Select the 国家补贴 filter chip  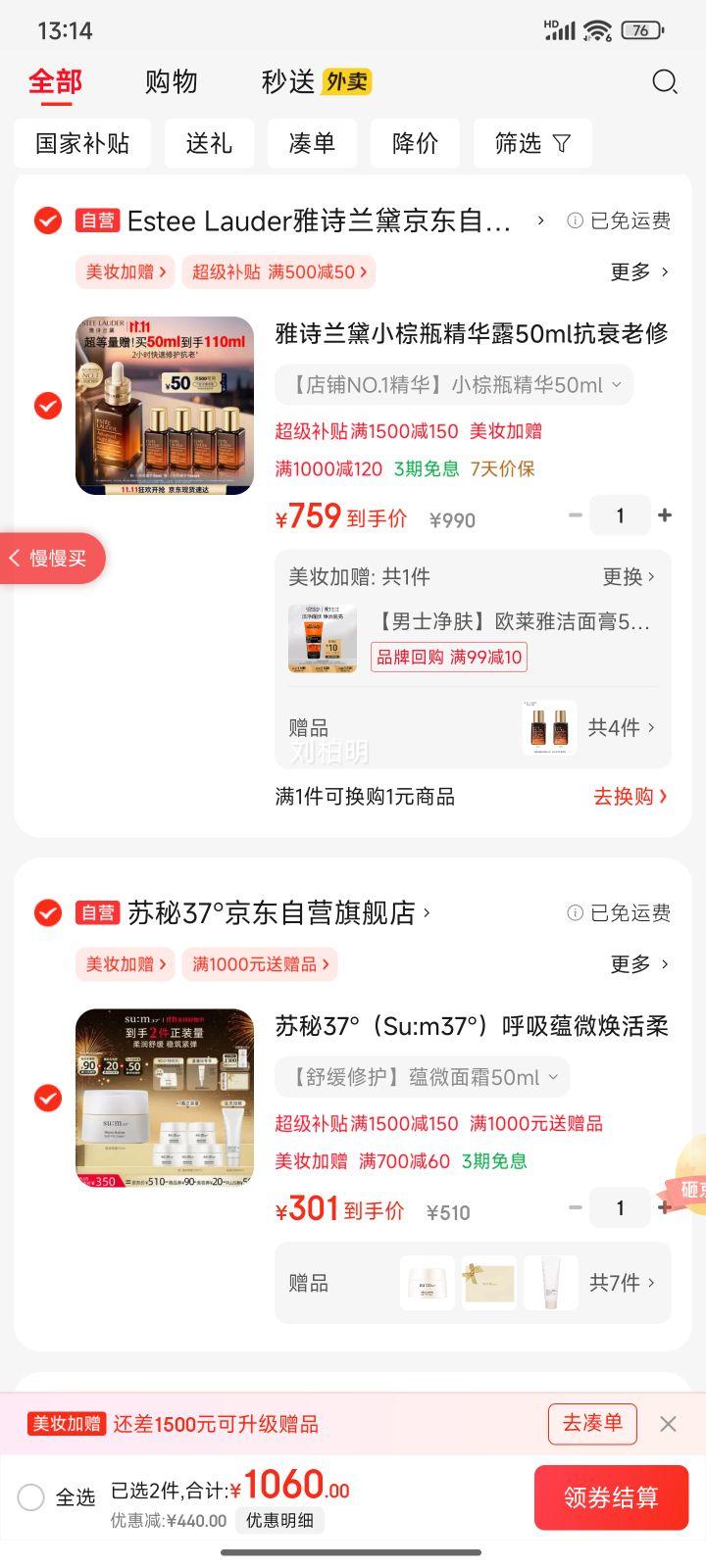pyautogui.click(x=82, y=143)
